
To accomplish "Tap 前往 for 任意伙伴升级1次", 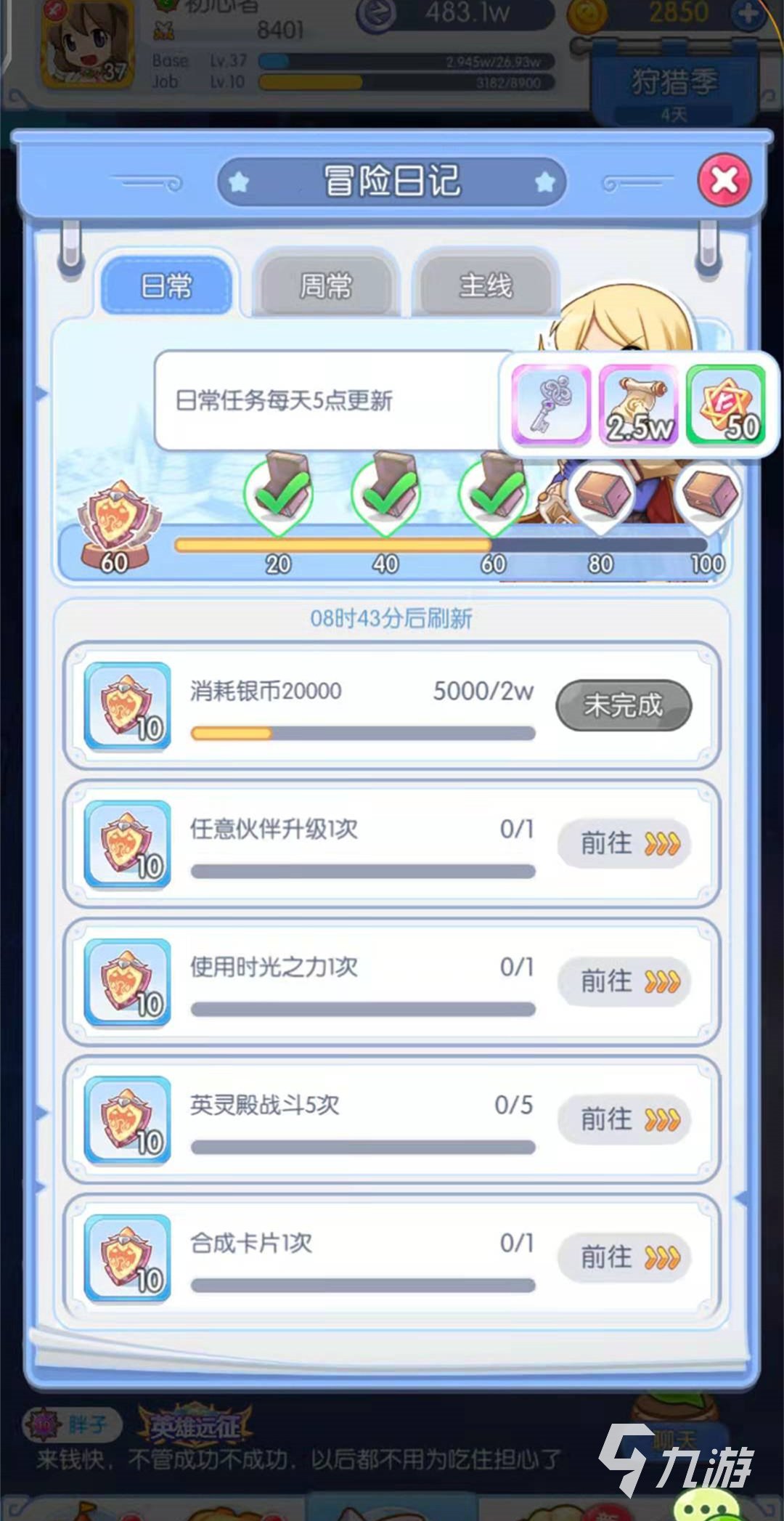I will [624, 844].
